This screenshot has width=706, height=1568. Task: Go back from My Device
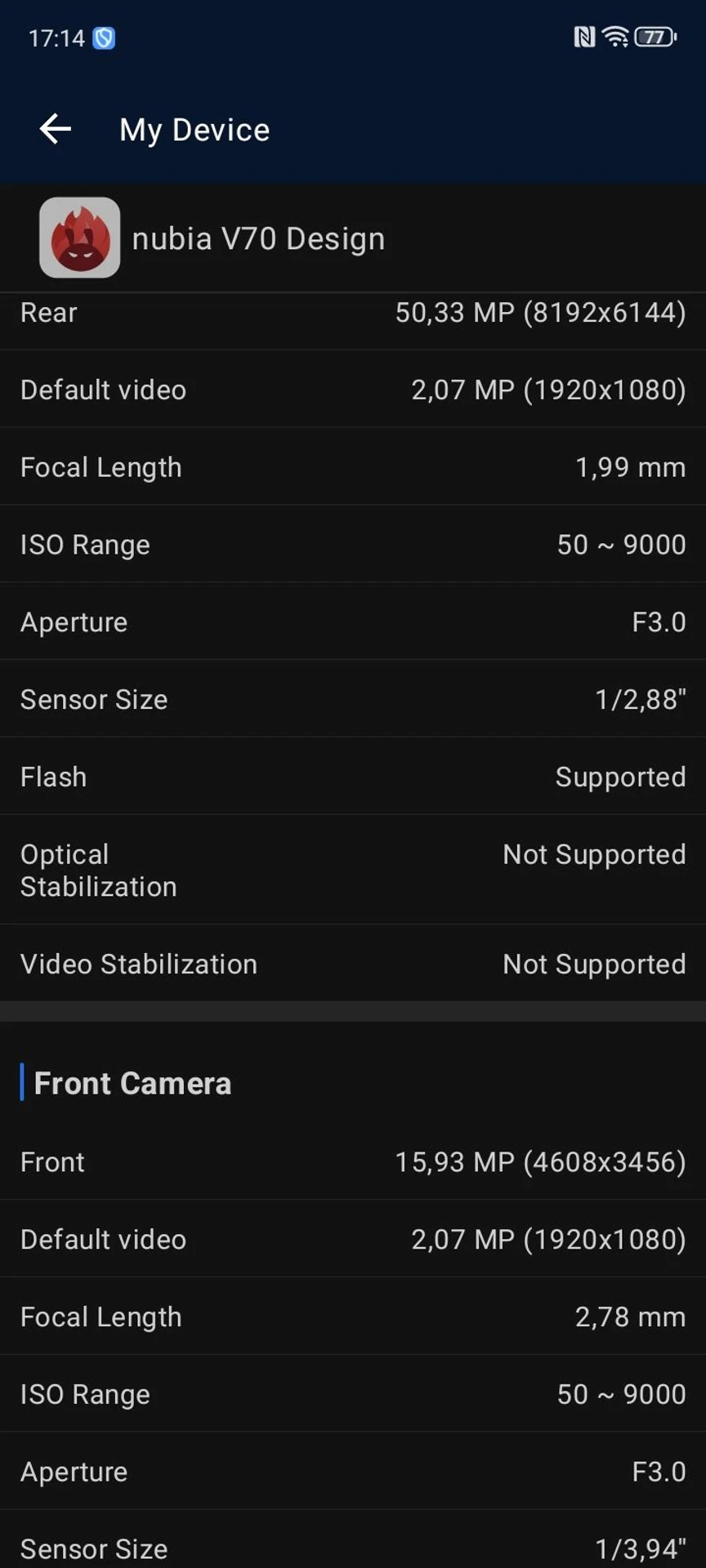tap(56, 129)
